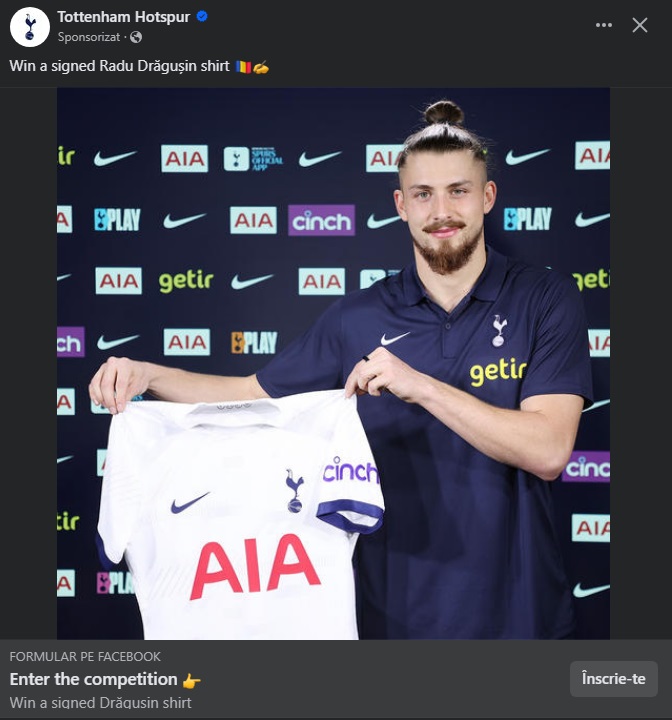Tap the Înscrie-te sign-up button

tap(613, 679)
